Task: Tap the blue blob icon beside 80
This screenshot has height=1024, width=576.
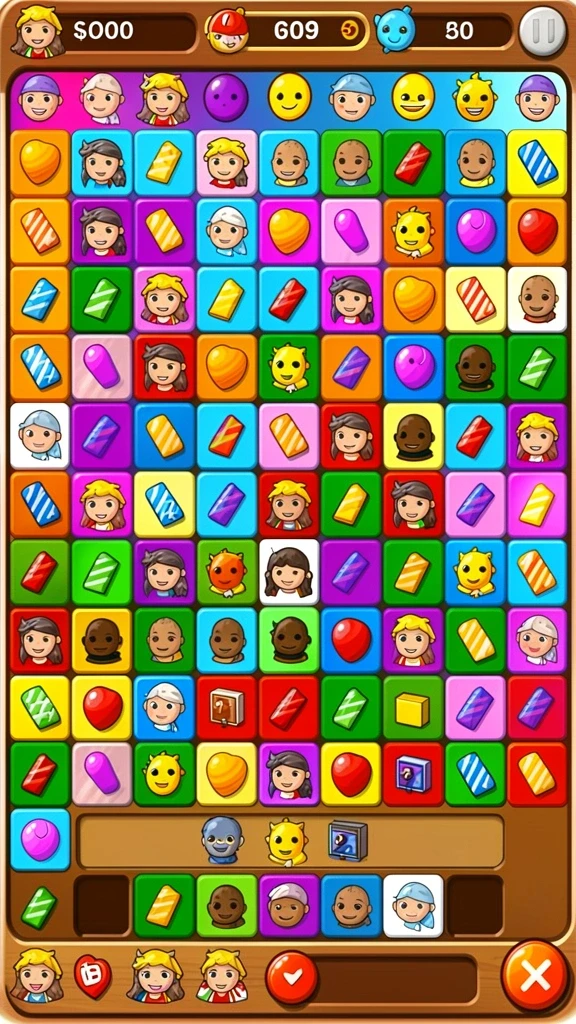Action: pos(395,30)
